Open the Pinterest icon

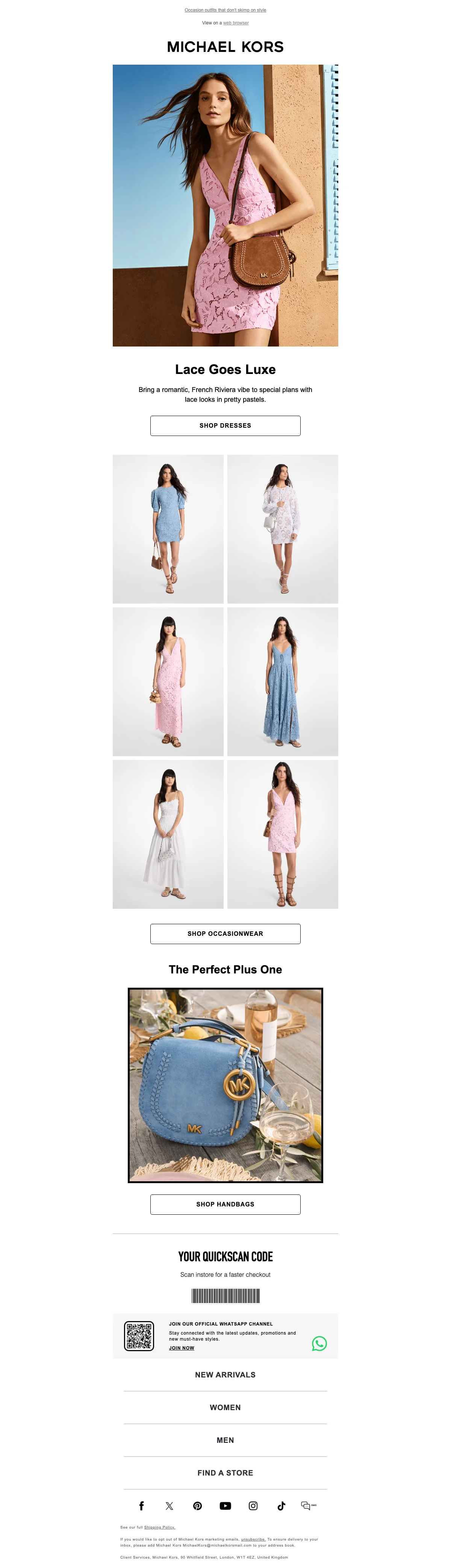click(x=197, y=1506)
